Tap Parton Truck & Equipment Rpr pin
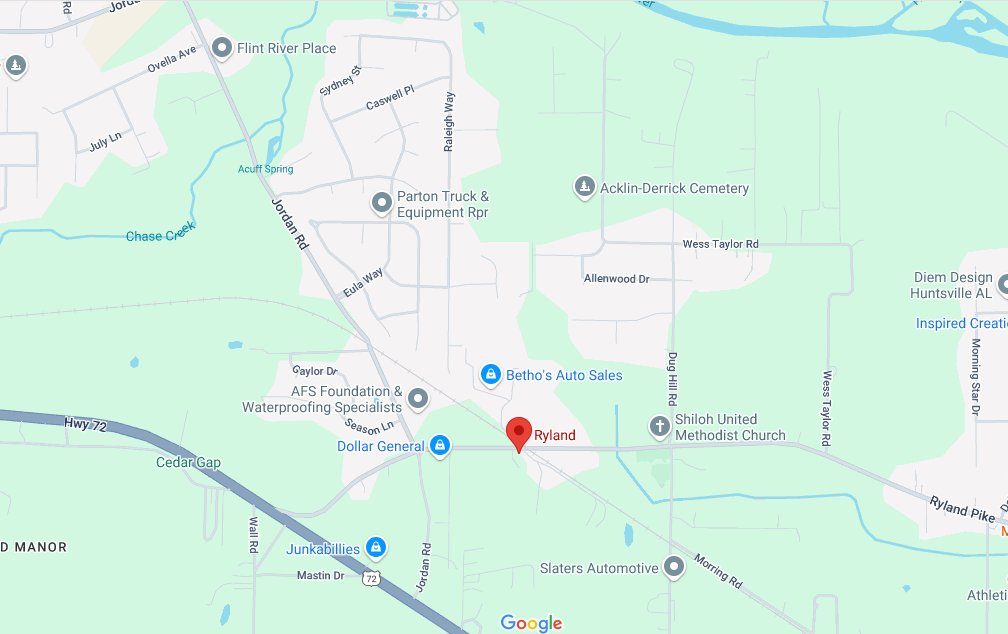 tap(381, 204)
